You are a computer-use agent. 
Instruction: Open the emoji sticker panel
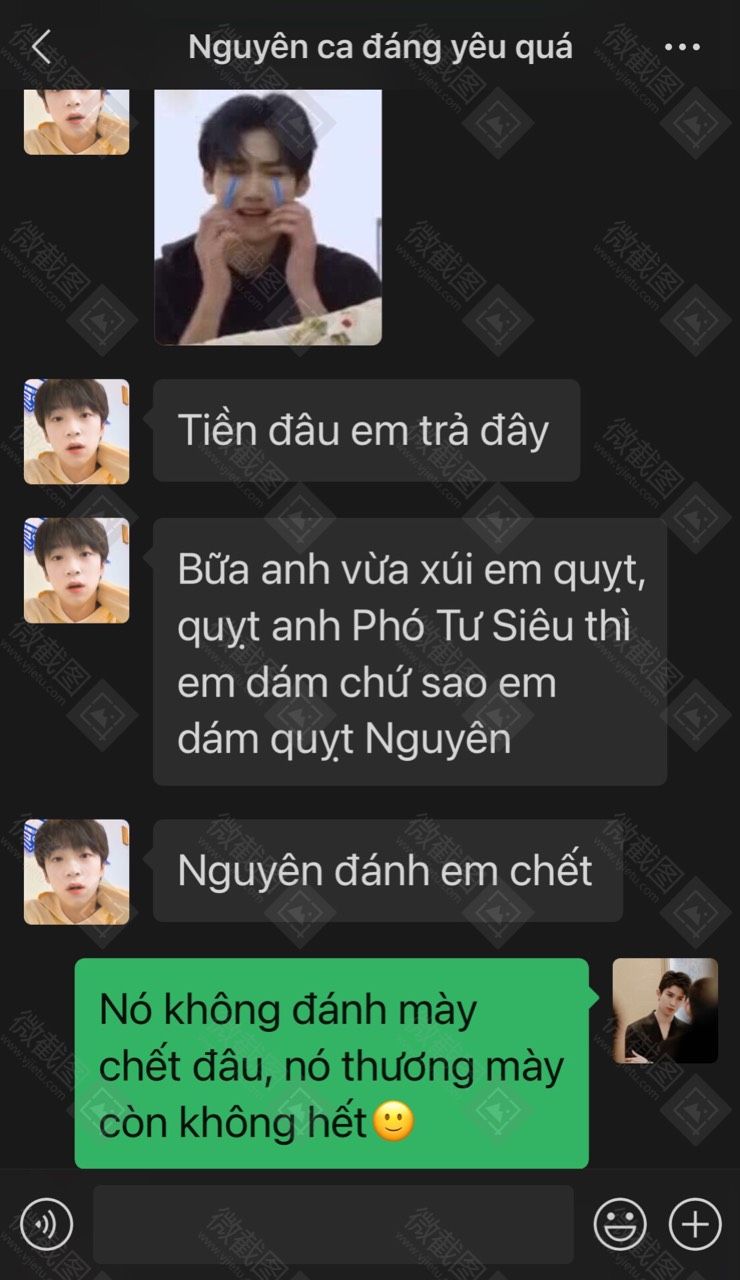[x=619, y=1224]
